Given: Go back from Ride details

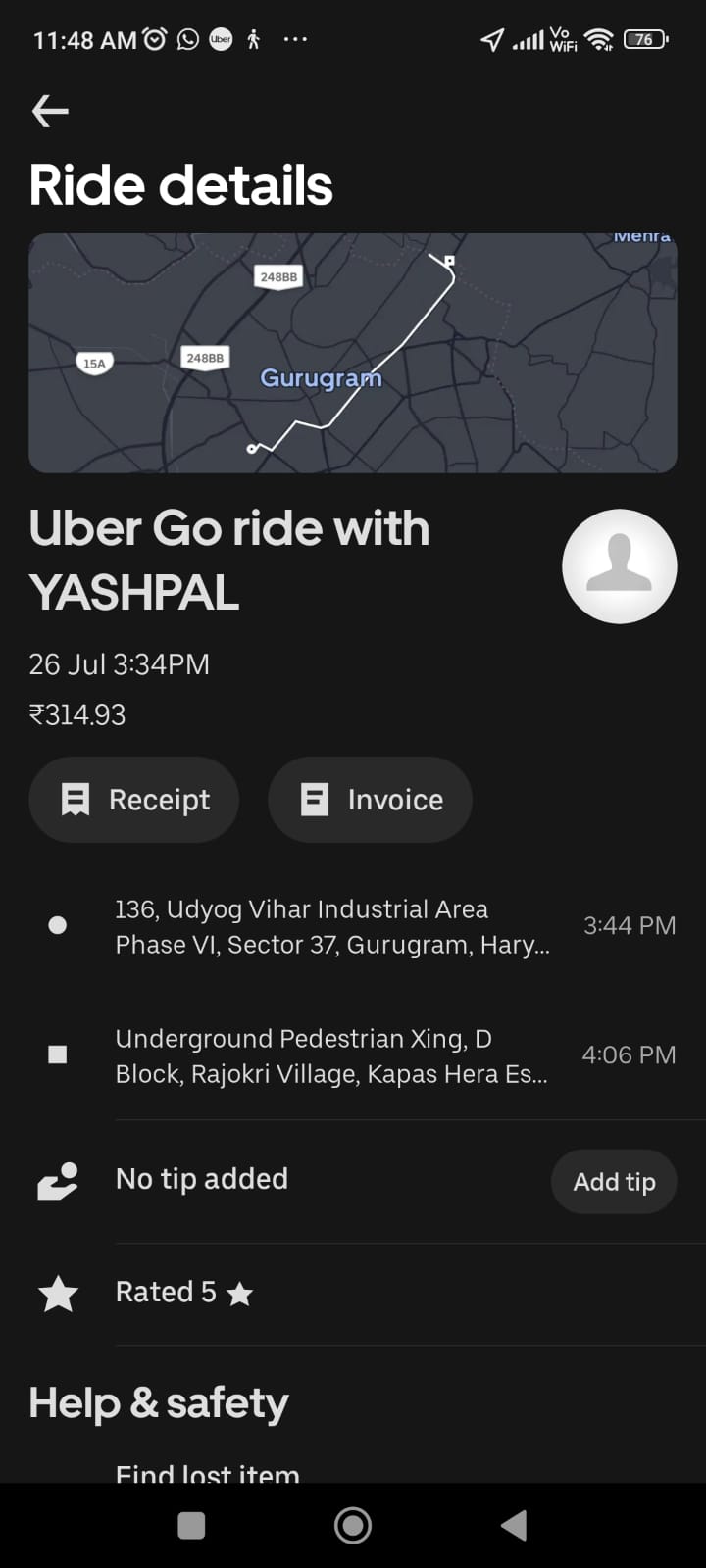Looking at the screenshot, I should (x=50, y=112).
